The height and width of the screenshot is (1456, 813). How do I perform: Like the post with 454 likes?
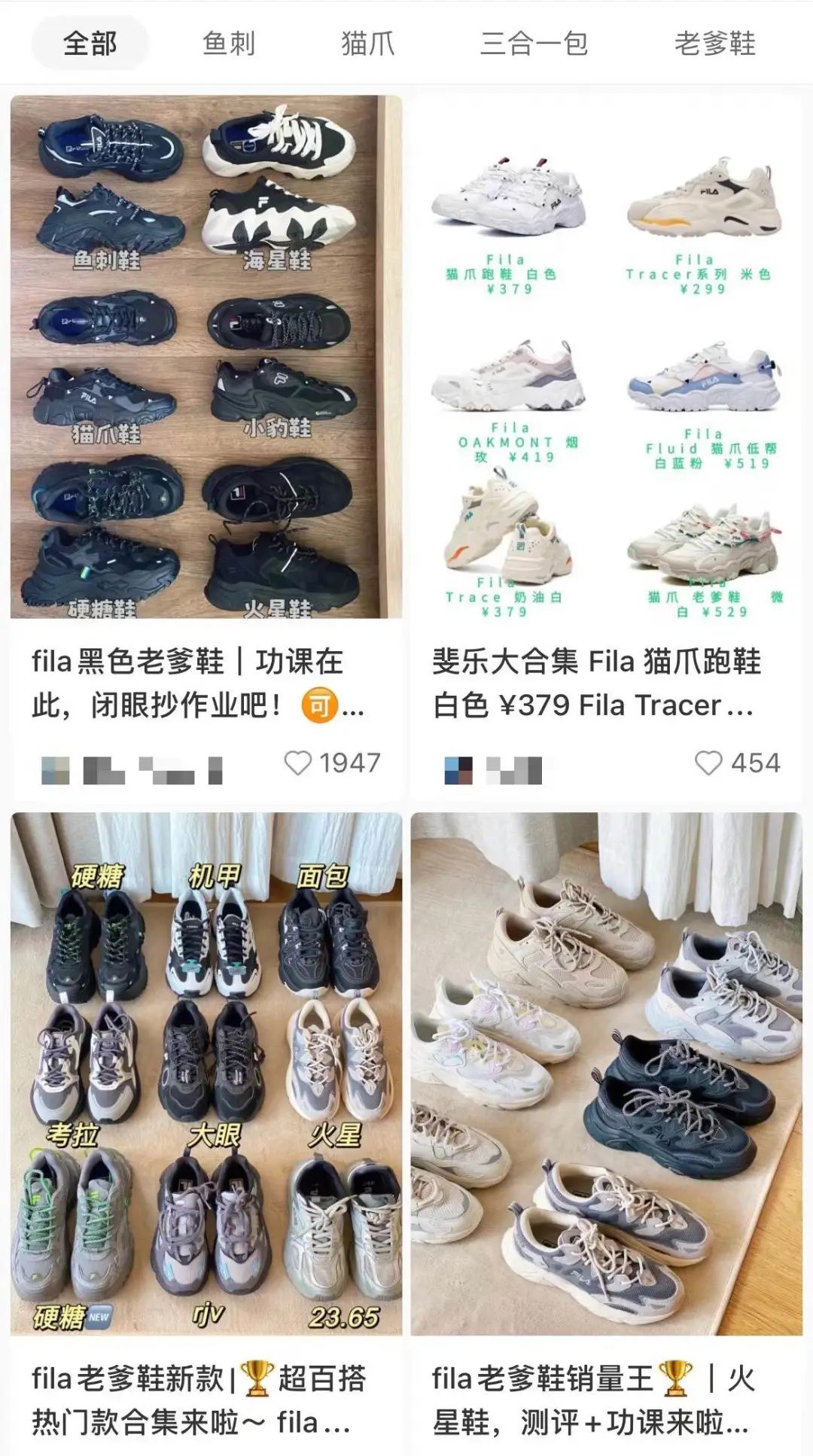pos(708,763)
